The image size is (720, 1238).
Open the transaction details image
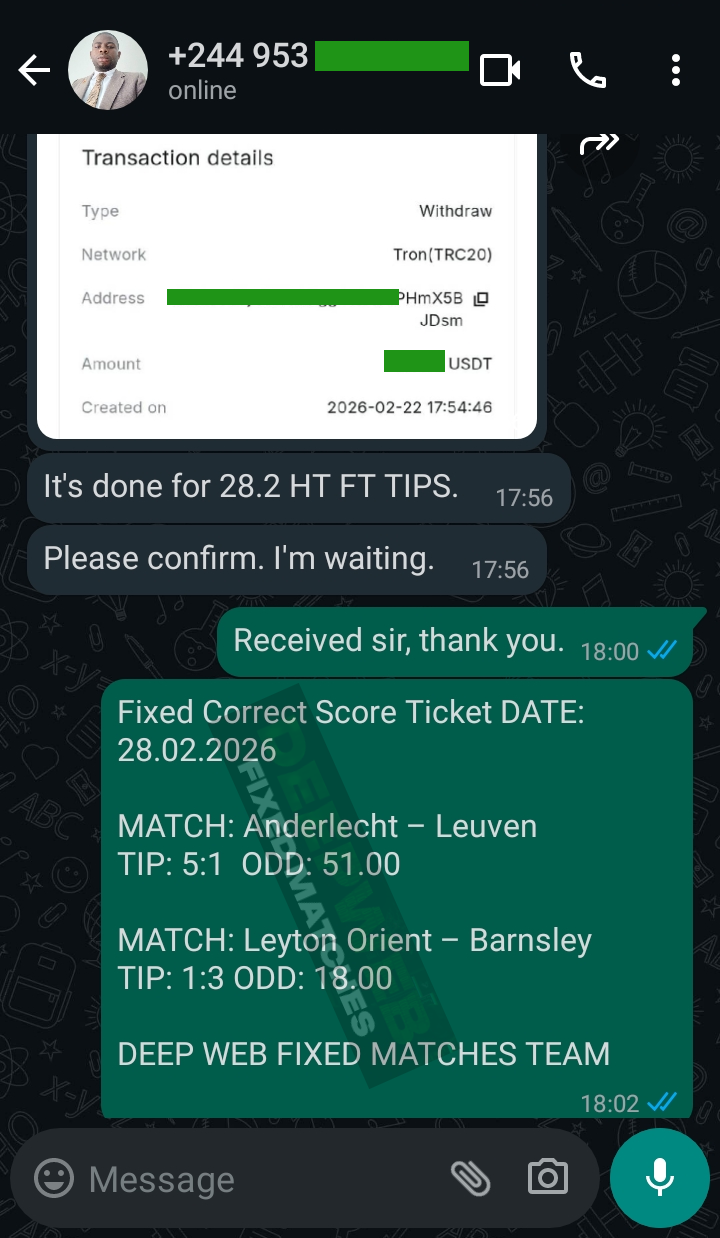point(287,285)
